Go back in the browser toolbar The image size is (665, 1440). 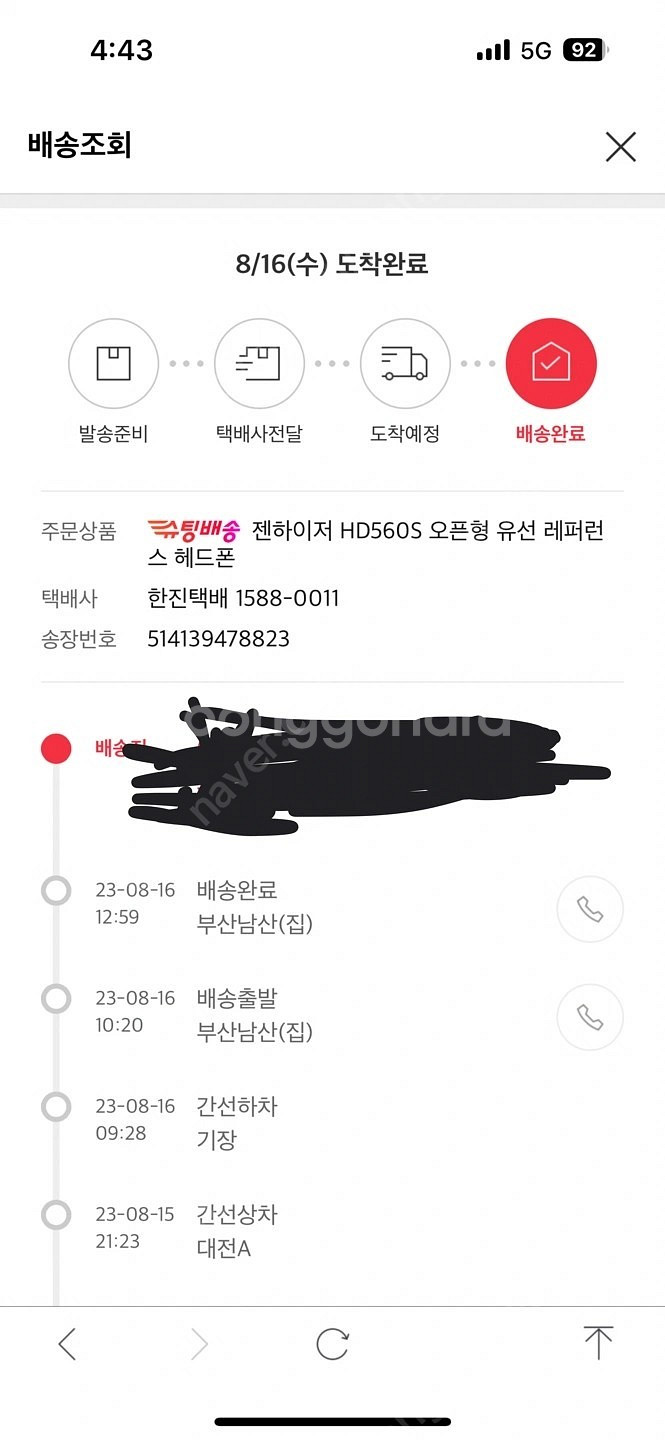coord(67,1343)
